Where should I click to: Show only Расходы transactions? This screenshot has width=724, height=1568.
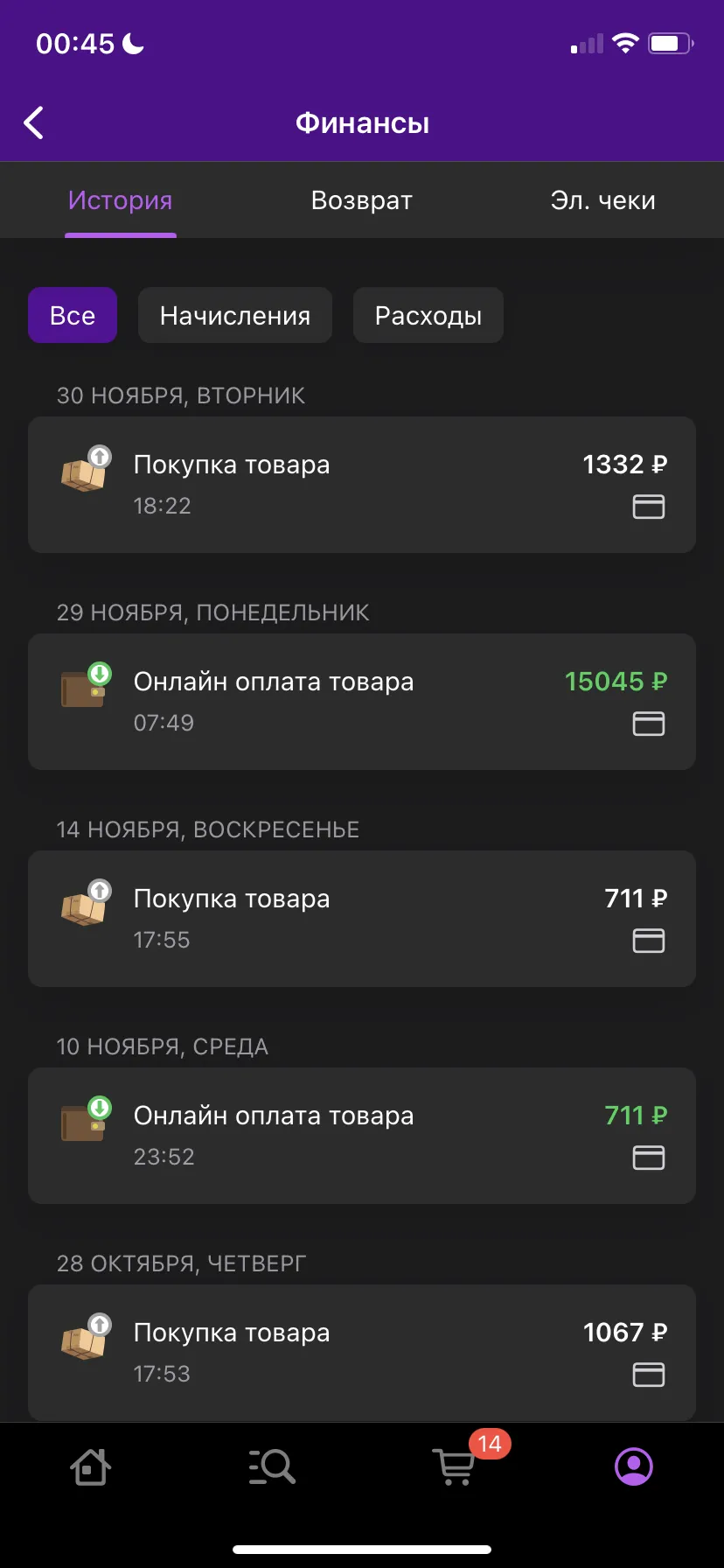(428, 315)
